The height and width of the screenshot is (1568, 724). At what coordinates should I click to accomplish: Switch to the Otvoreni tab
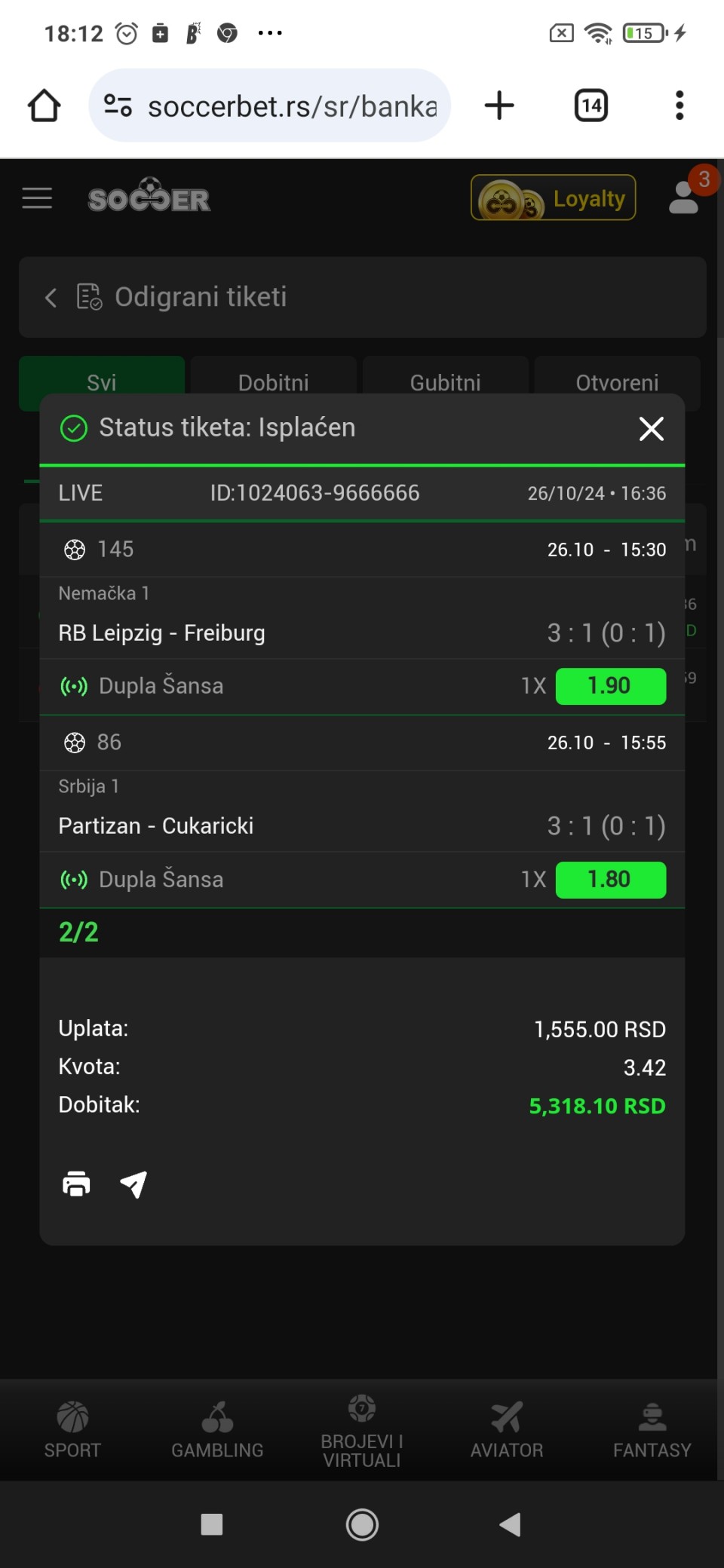[617, 382]
